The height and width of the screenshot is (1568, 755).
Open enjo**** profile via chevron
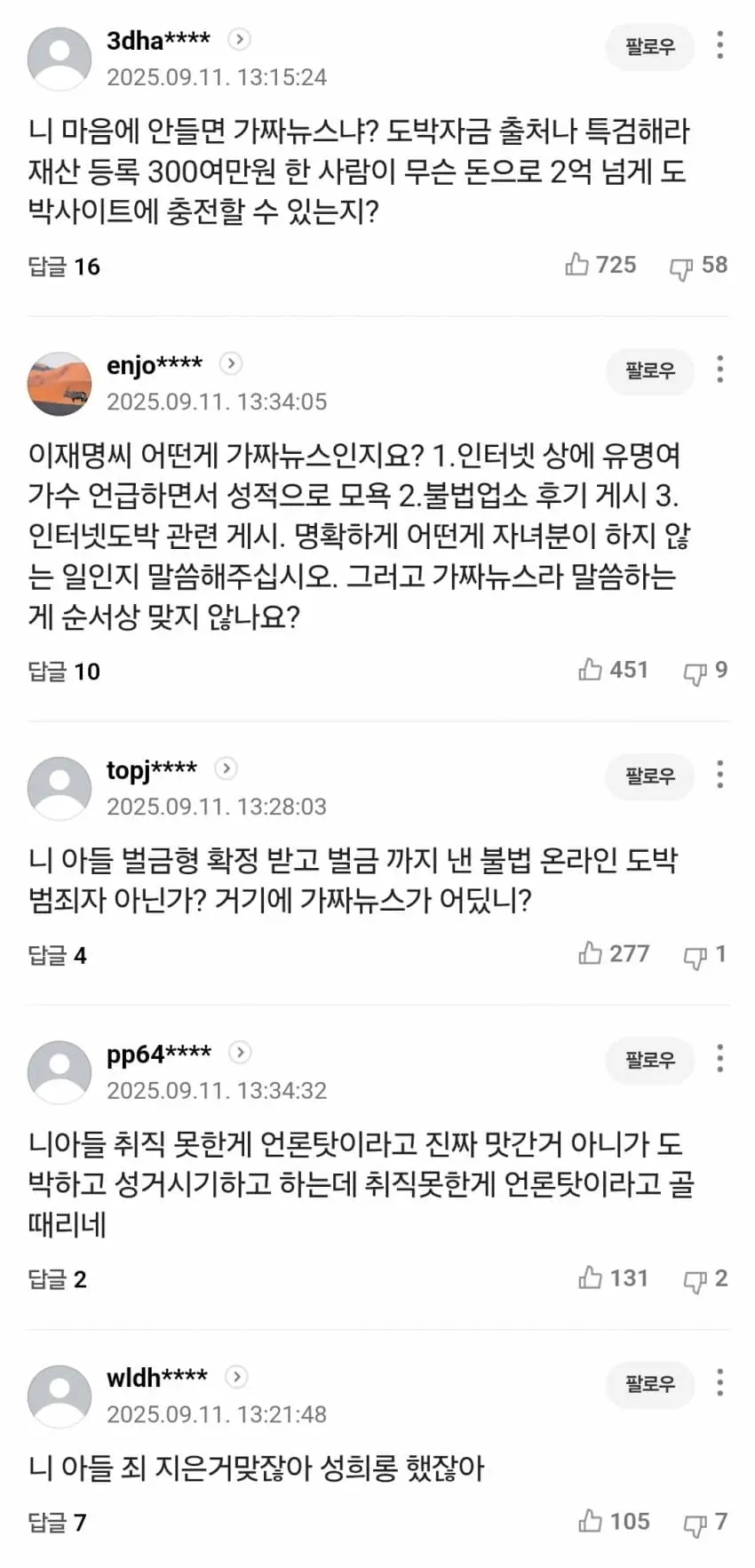coord(230,363)
